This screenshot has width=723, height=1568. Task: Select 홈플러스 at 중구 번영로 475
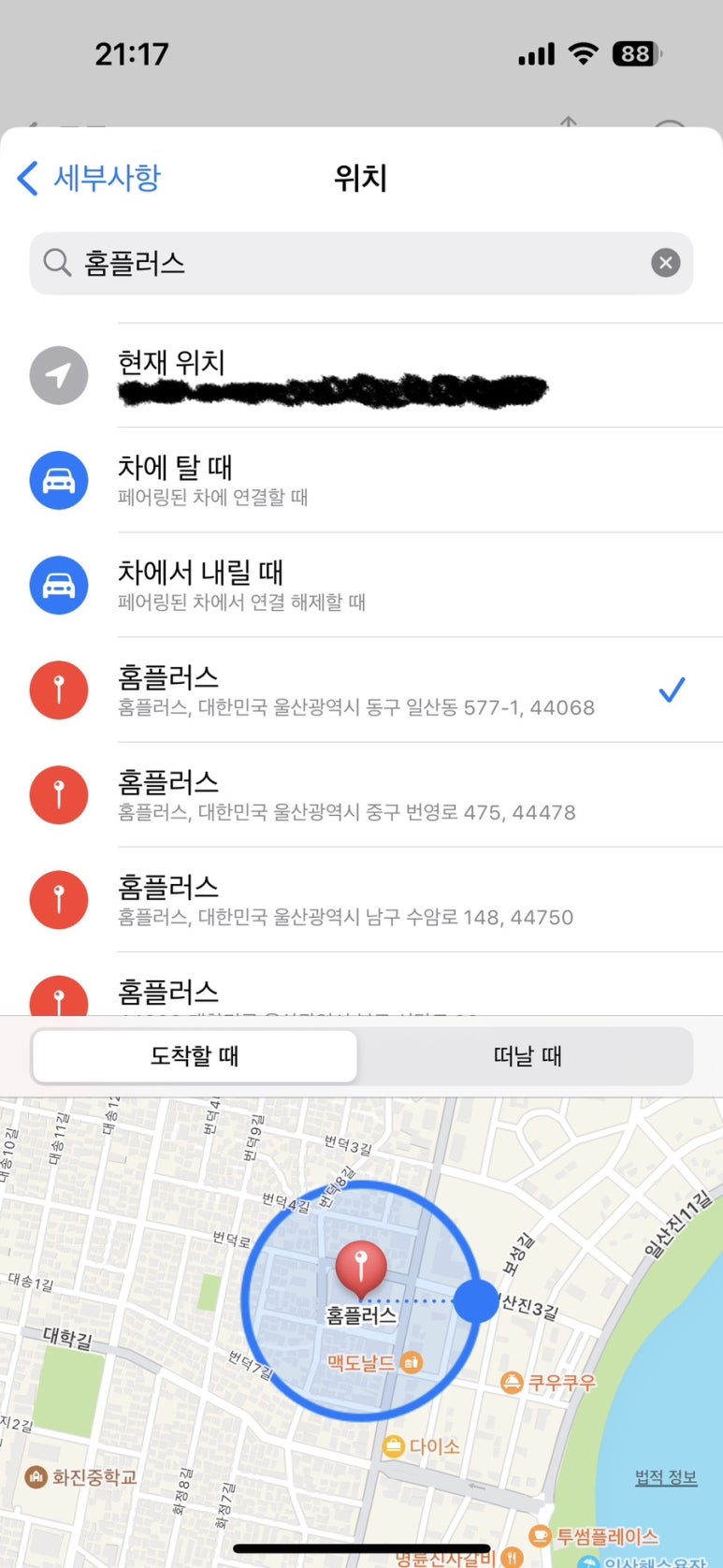361,795
